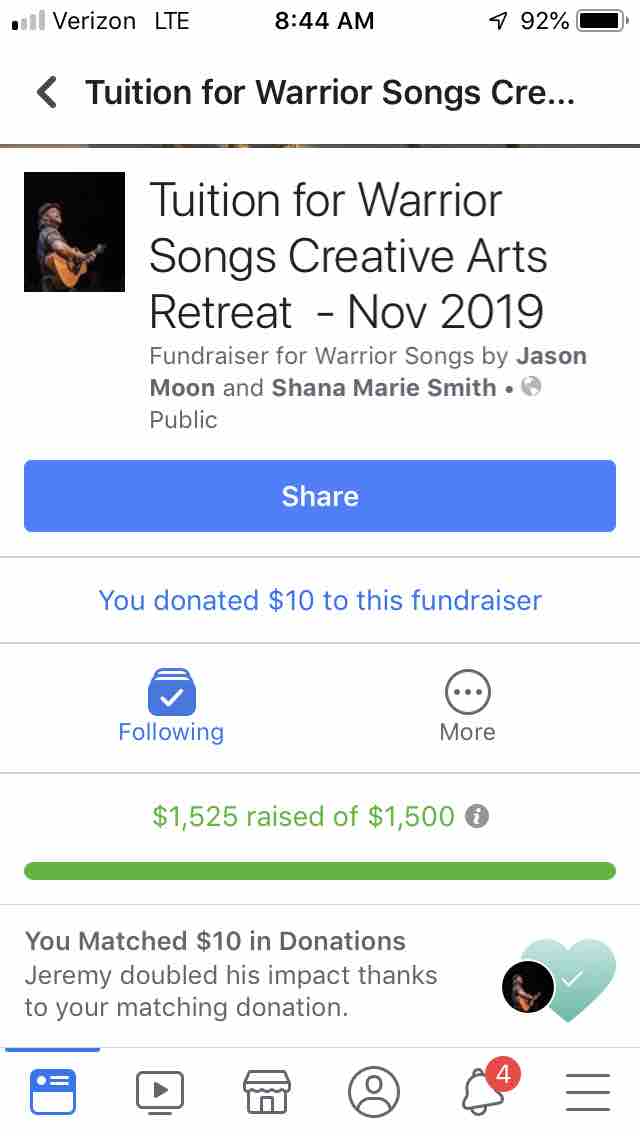Toggle the Following button

pos(171,706)
